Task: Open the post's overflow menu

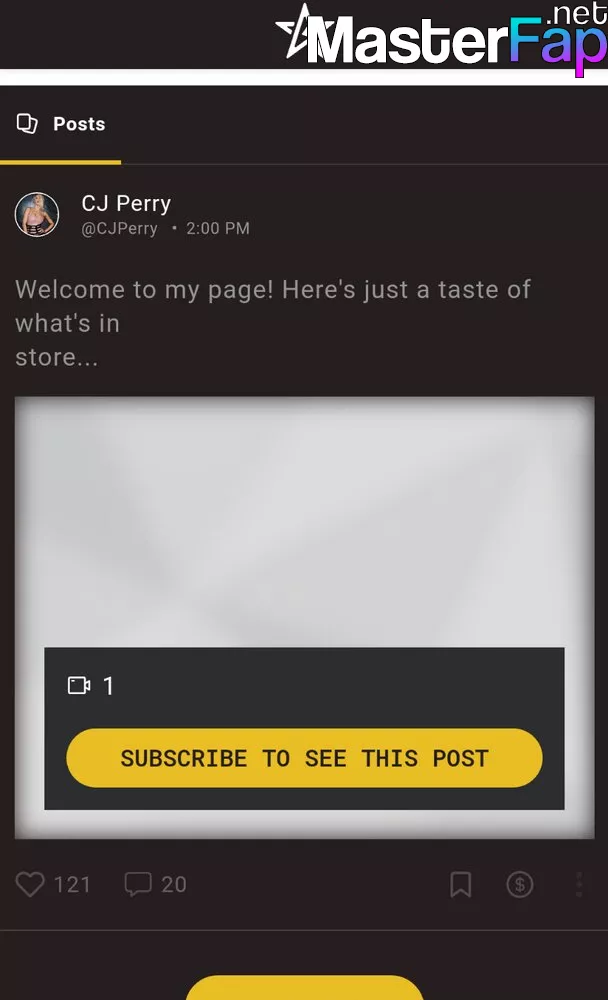Action: pos(579,885)
